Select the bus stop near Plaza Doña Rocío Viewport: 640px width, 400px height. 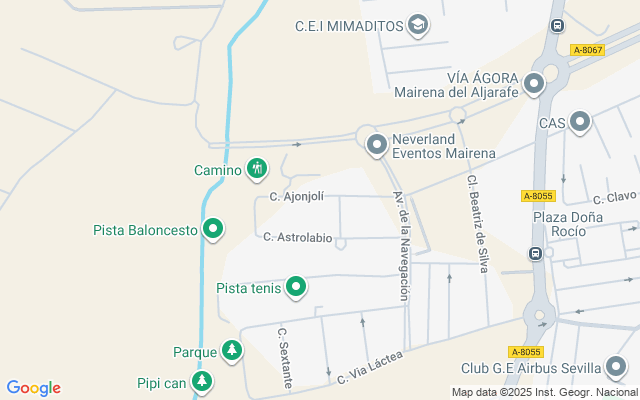coord(536,254)
